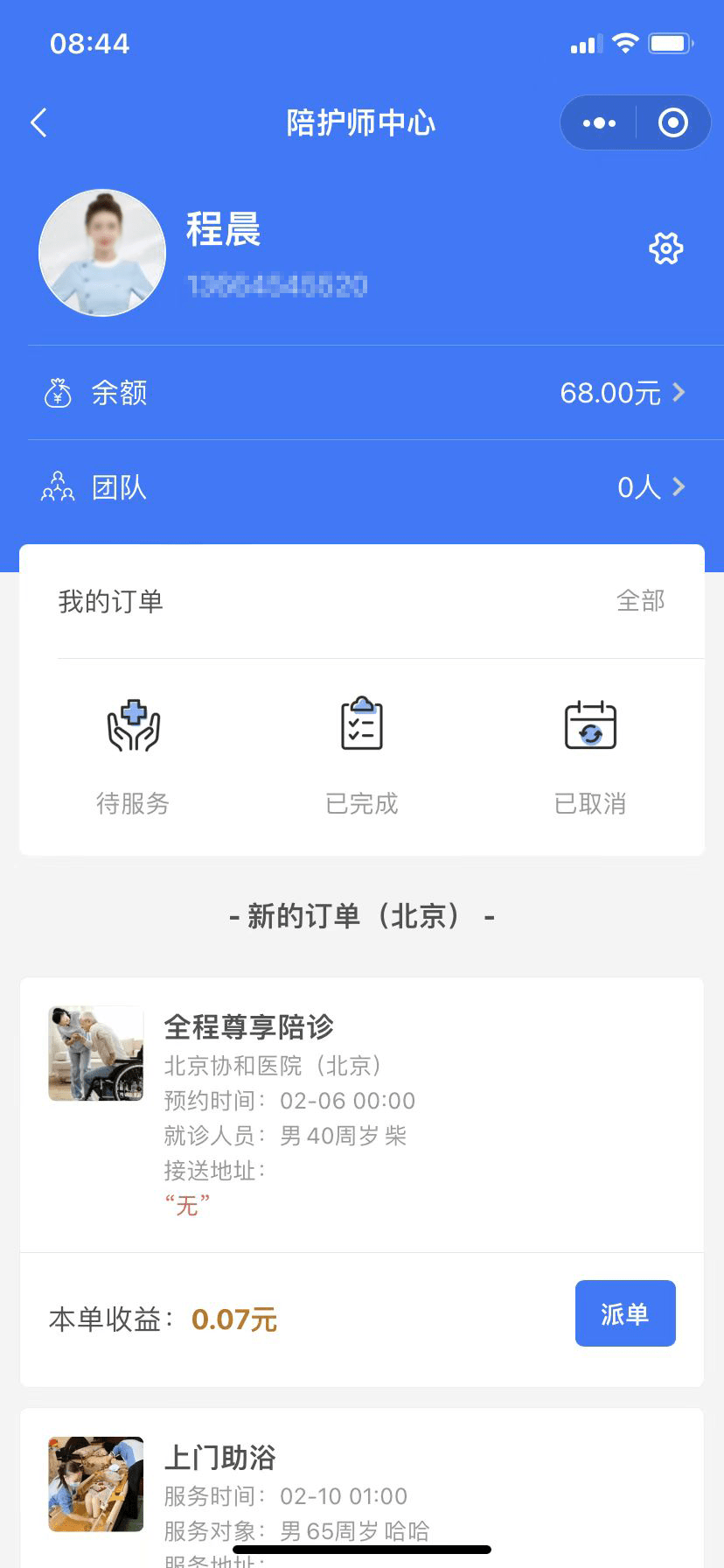Open the mini program more-options menu
This screenshot has height=1568, width=724.
pos(599,123)
